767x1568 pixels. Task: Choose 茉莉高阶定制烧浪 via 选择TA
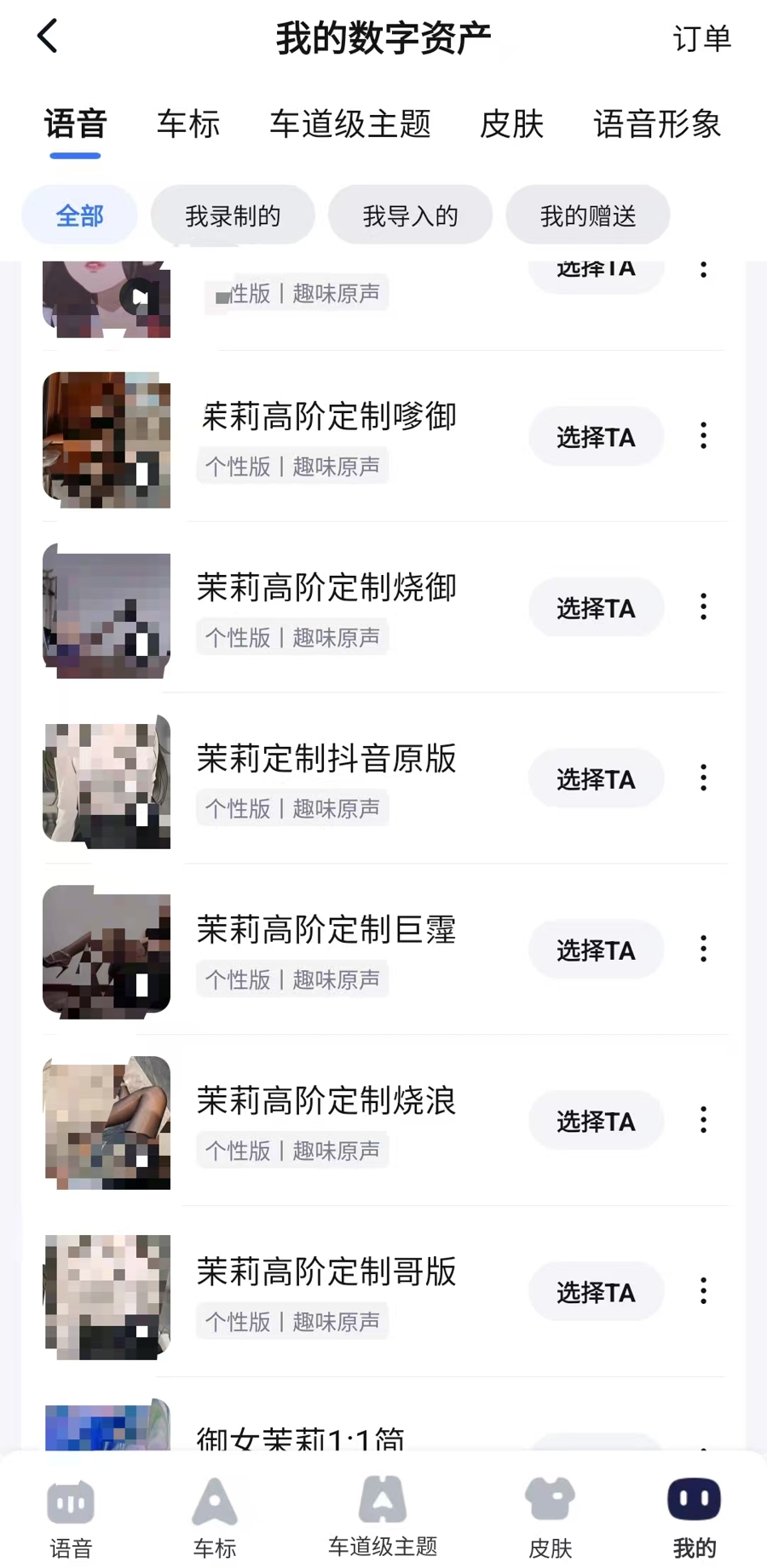click(x=596, y=1122)
